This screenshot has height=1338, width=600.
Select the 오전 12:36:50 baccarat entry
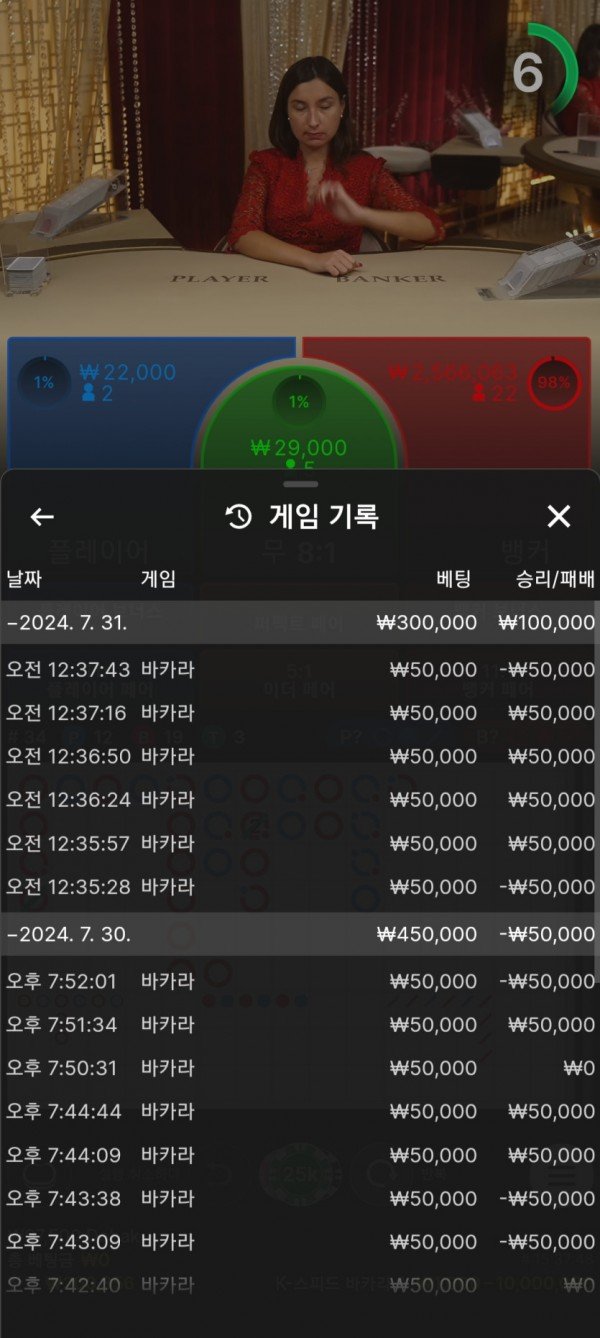[x=300, y=756]
